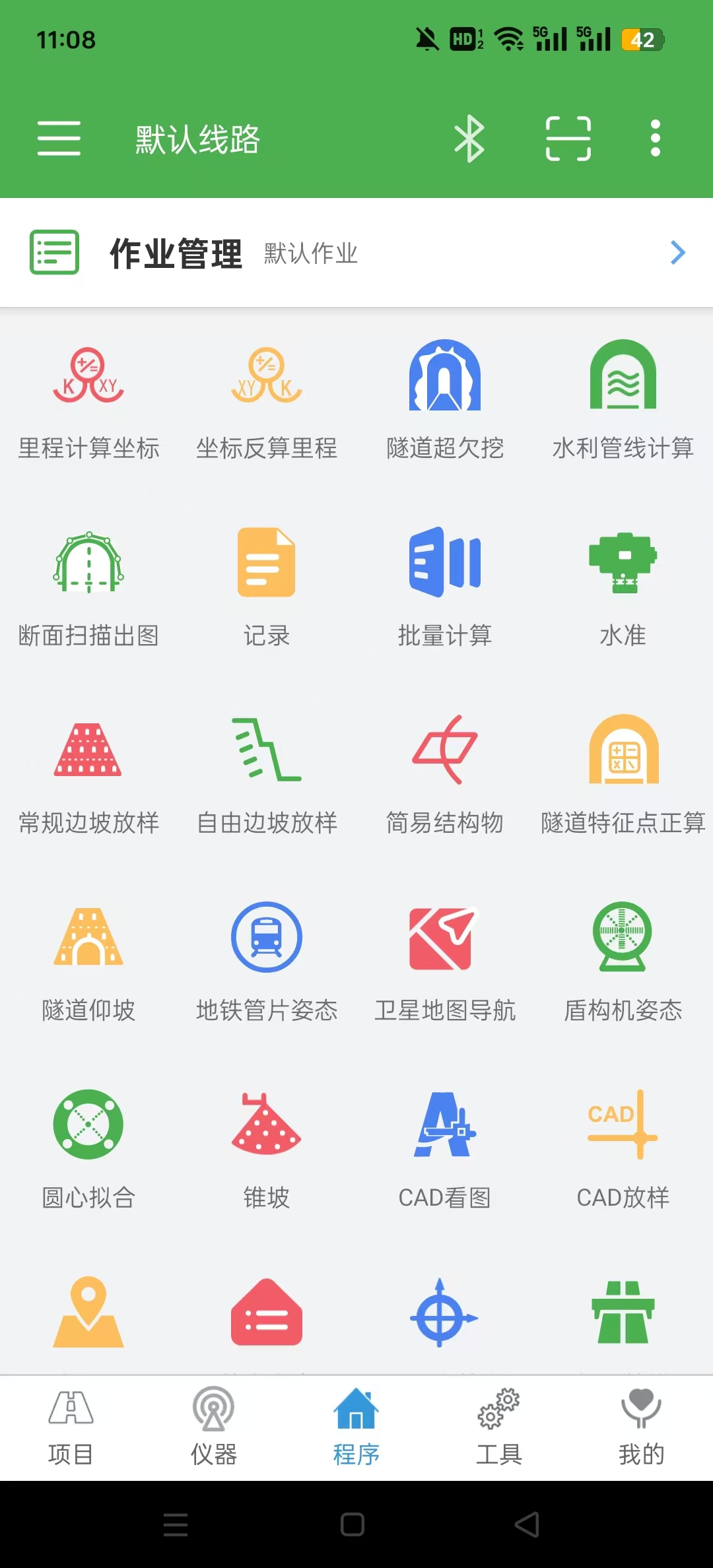
Task: Open the three-dot overflow menu
Action: [655, 139]
